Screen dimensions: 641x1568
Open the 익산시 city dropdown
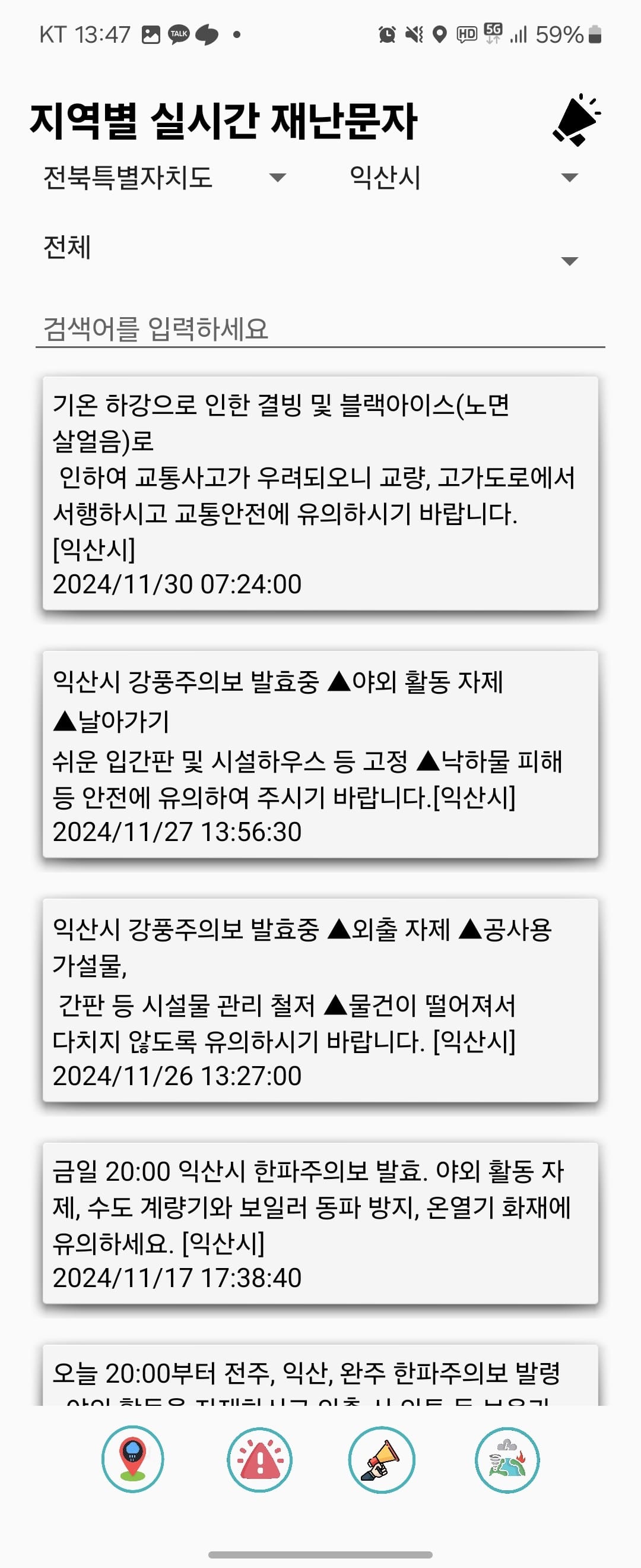[x=462, y=178]
